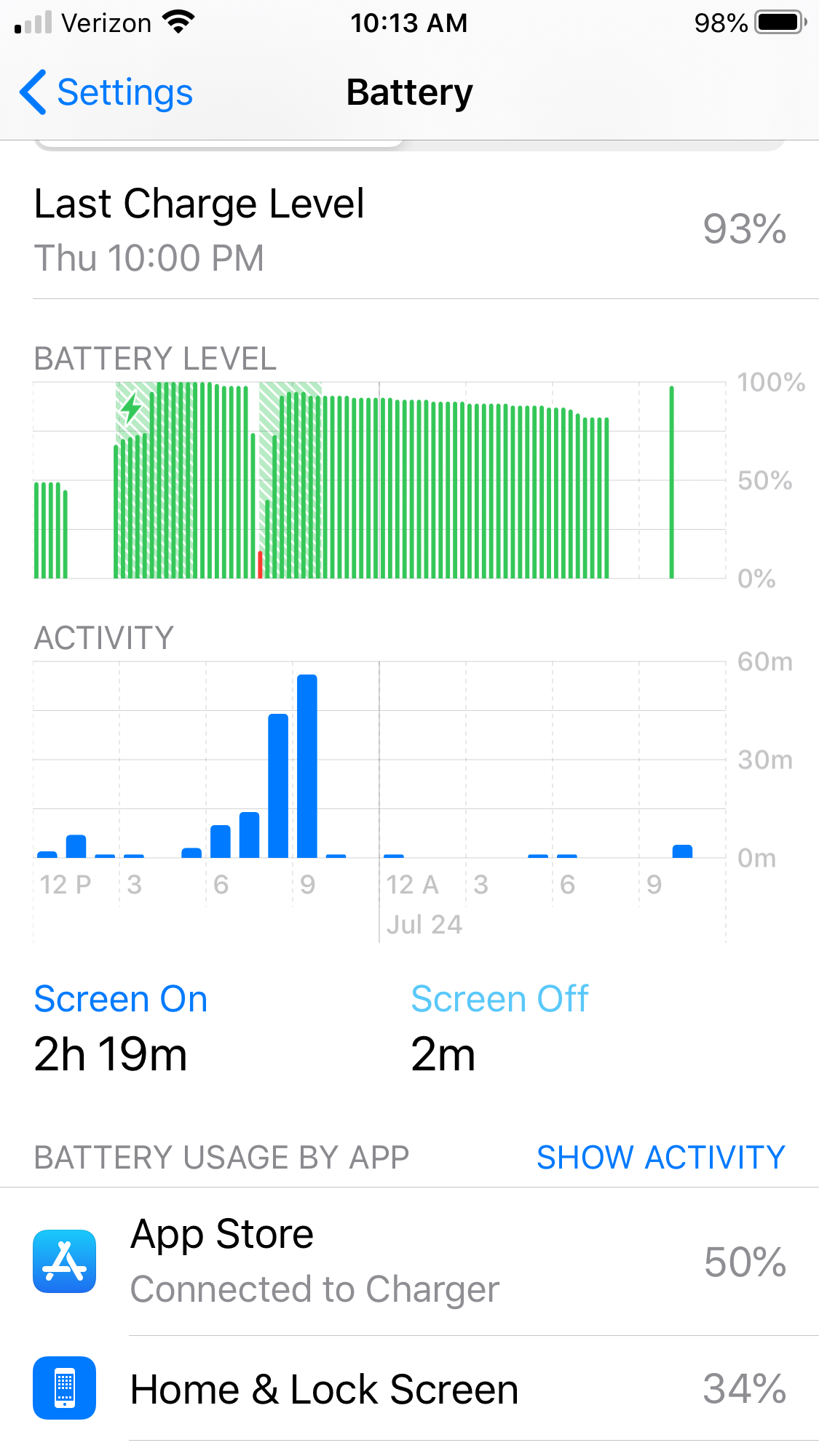Go back to Settings
The width and height of the screenshot is (819, 1456).
click(106, 92)
